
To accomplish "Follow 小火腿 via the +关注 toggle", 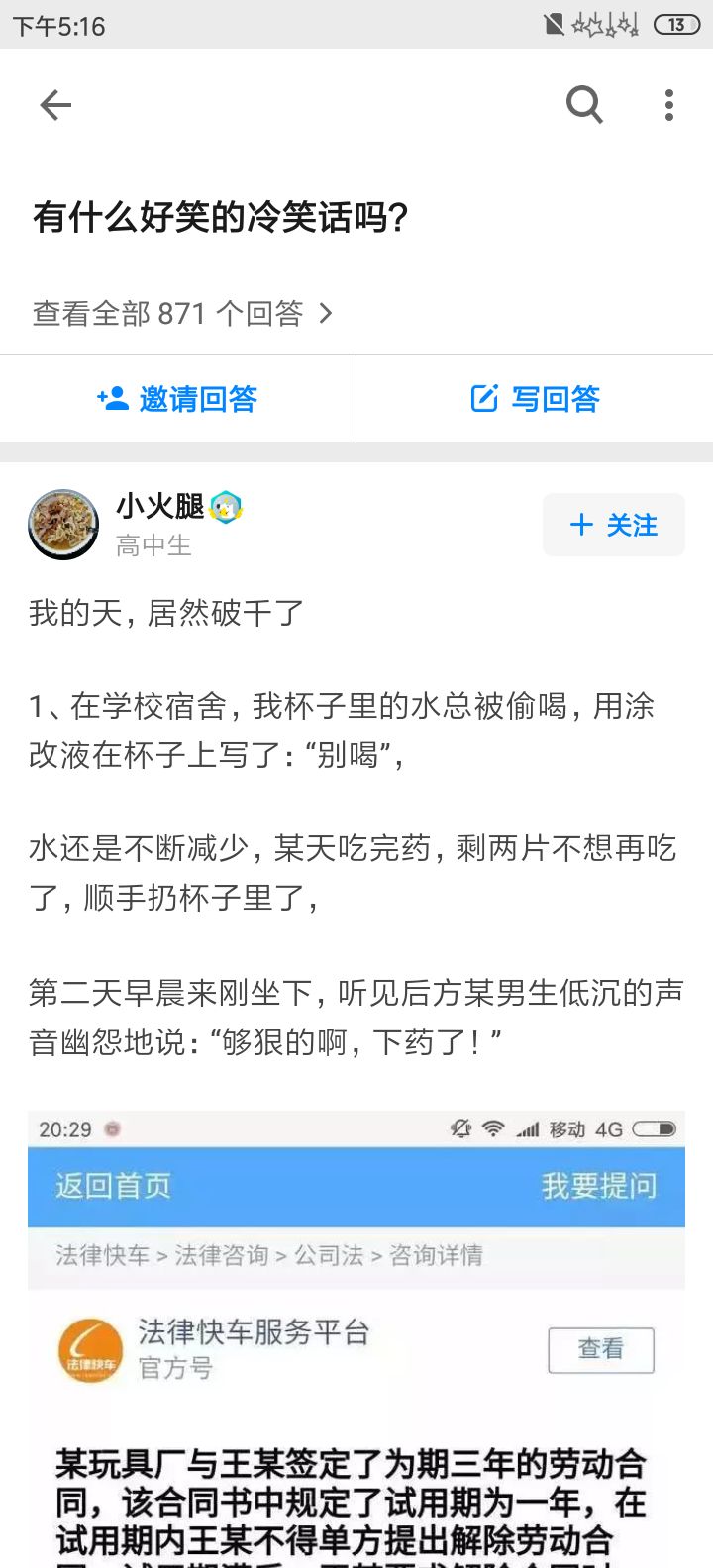I will pos(614,525).
